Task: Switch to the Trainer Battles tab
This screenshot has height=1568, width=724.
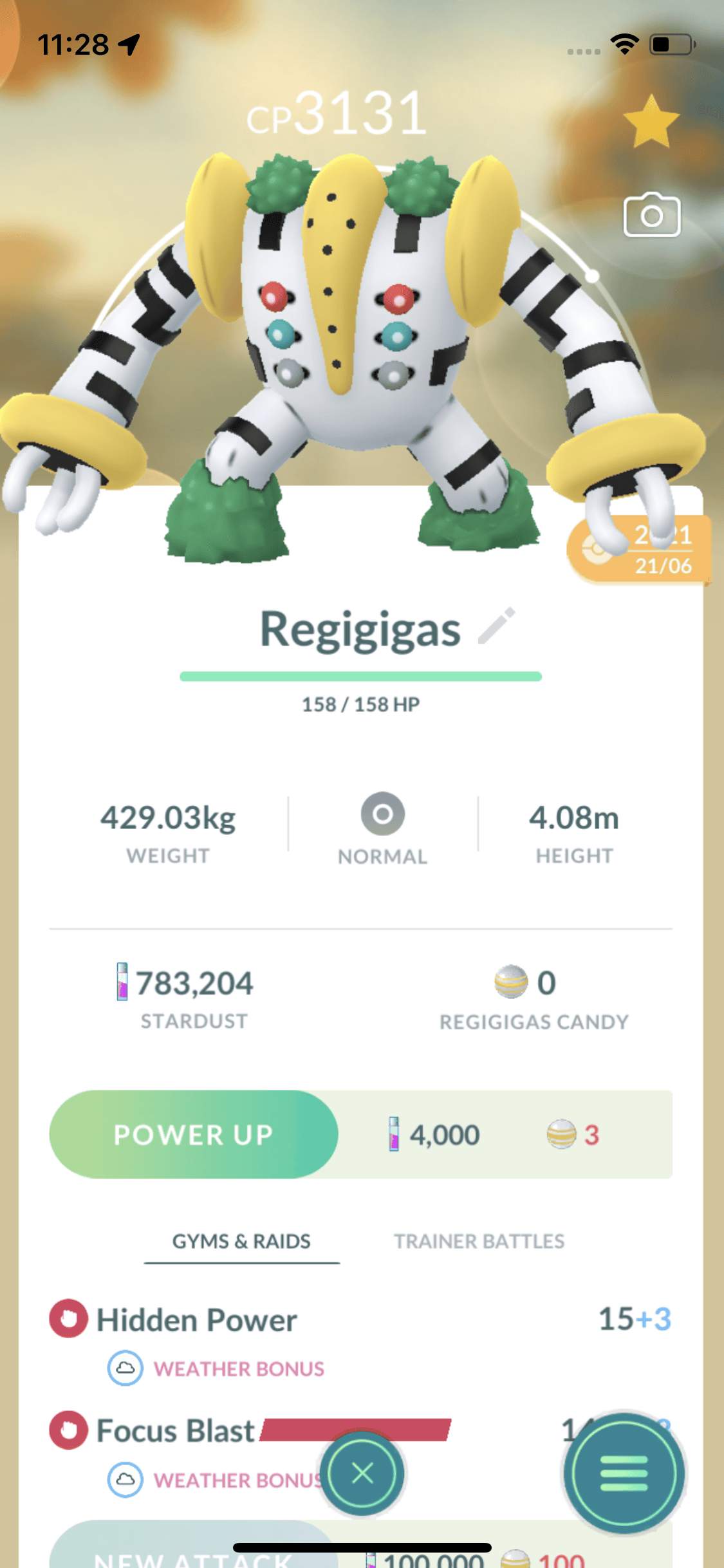Action: click(x=479, y=1241)
